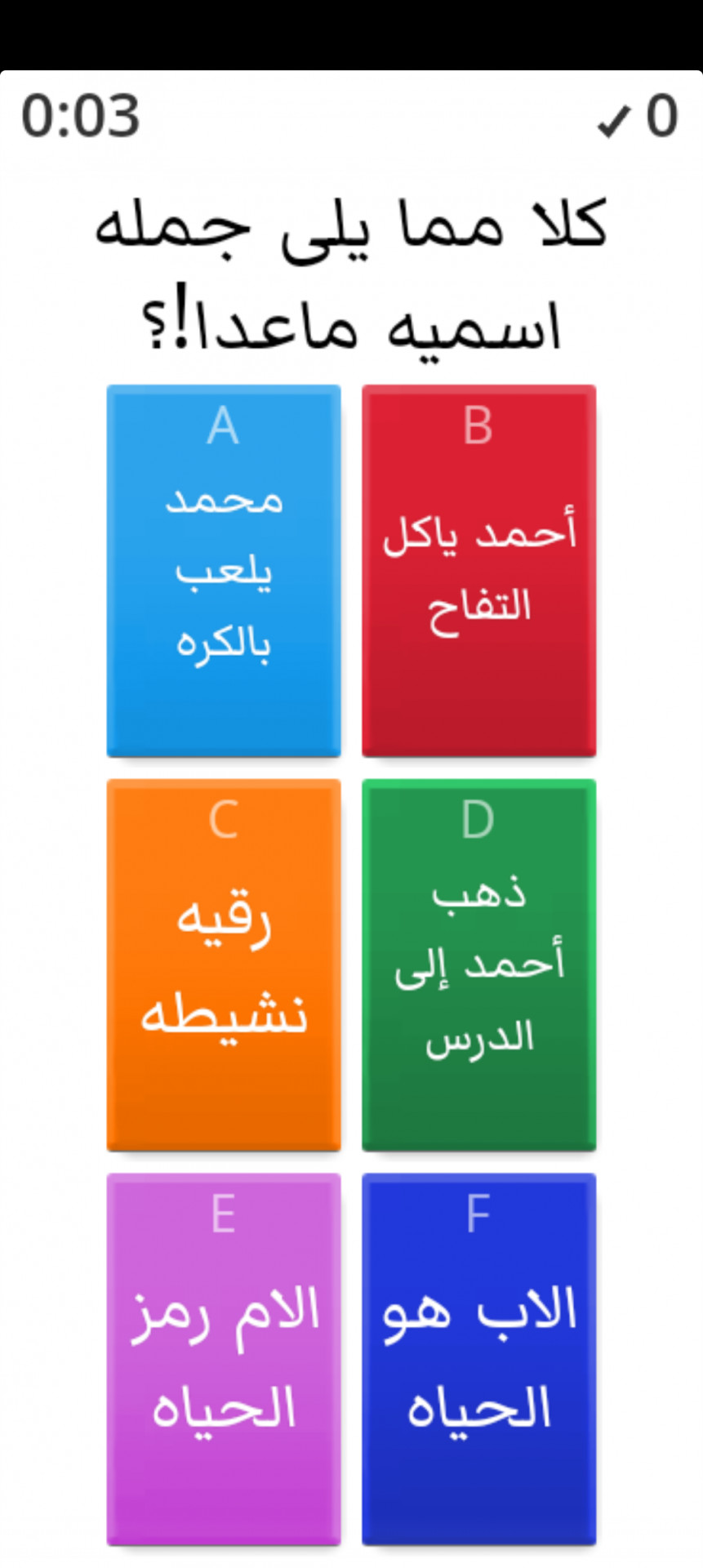This screenshot has height=1568, width=703.
Task: Select answer A محمد يلعب بالكره
Action: [x=224, y=571]
